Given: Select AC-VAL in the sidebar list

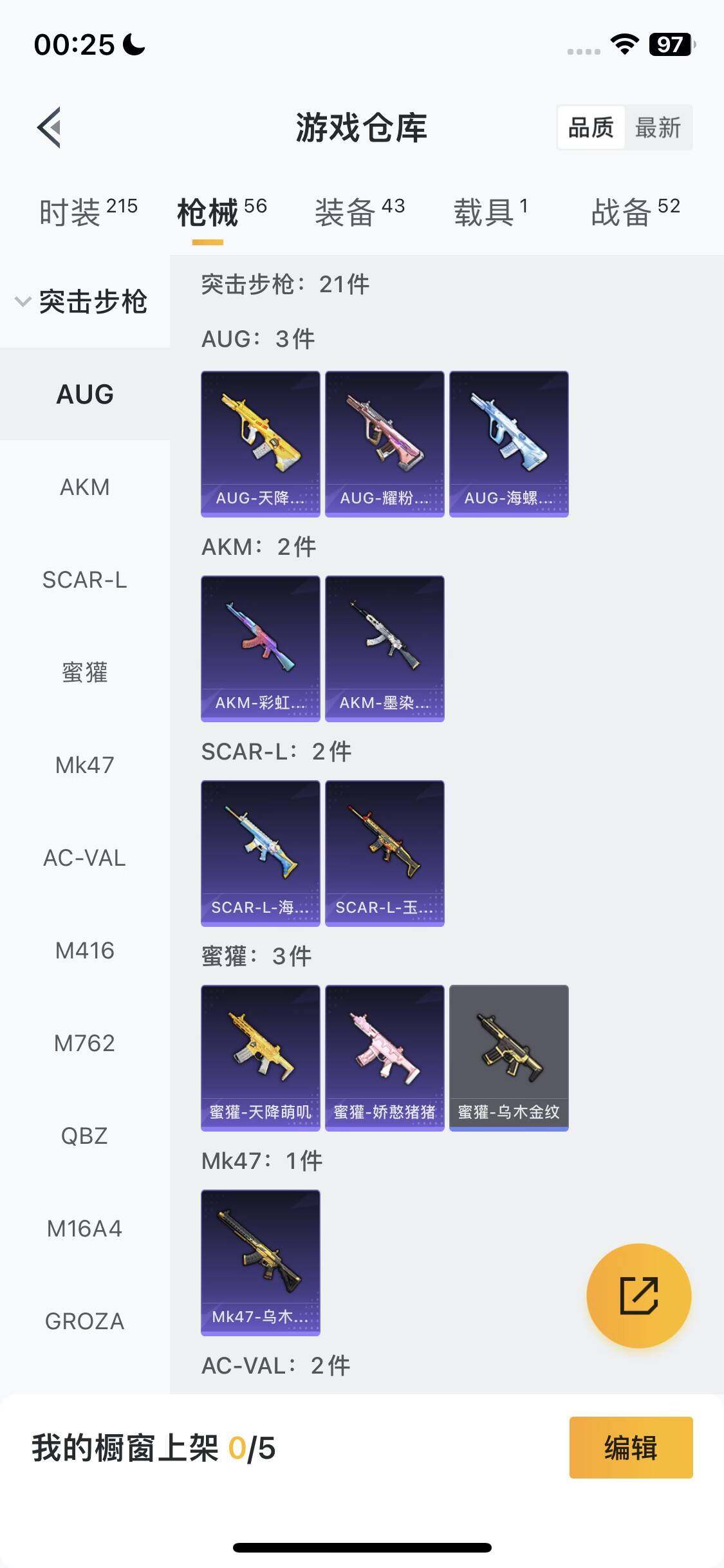Looking at the screenshot, I should tap(84, 858).
